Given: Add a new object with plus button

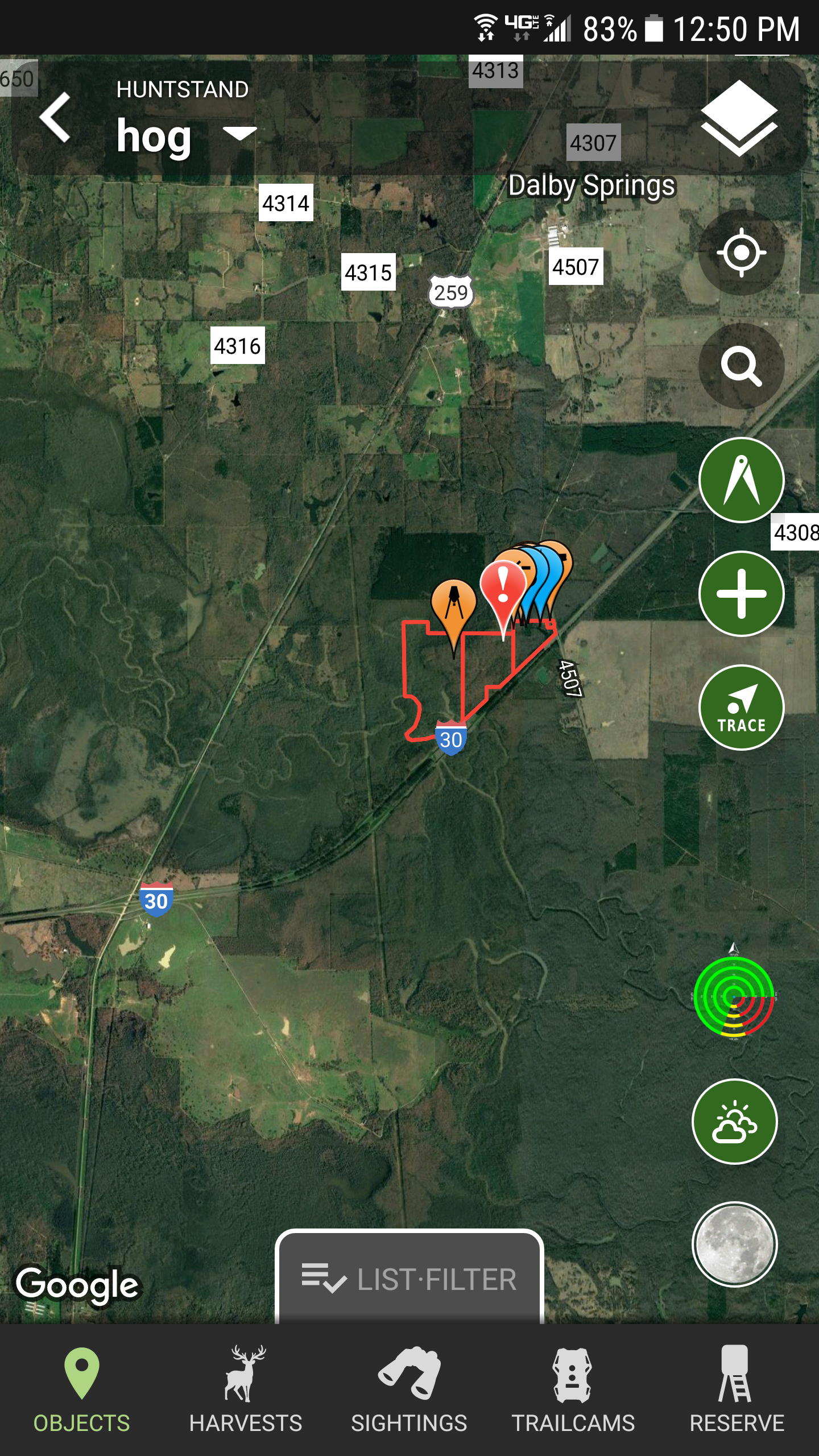Looking at the screenshot, I should 741,594.
